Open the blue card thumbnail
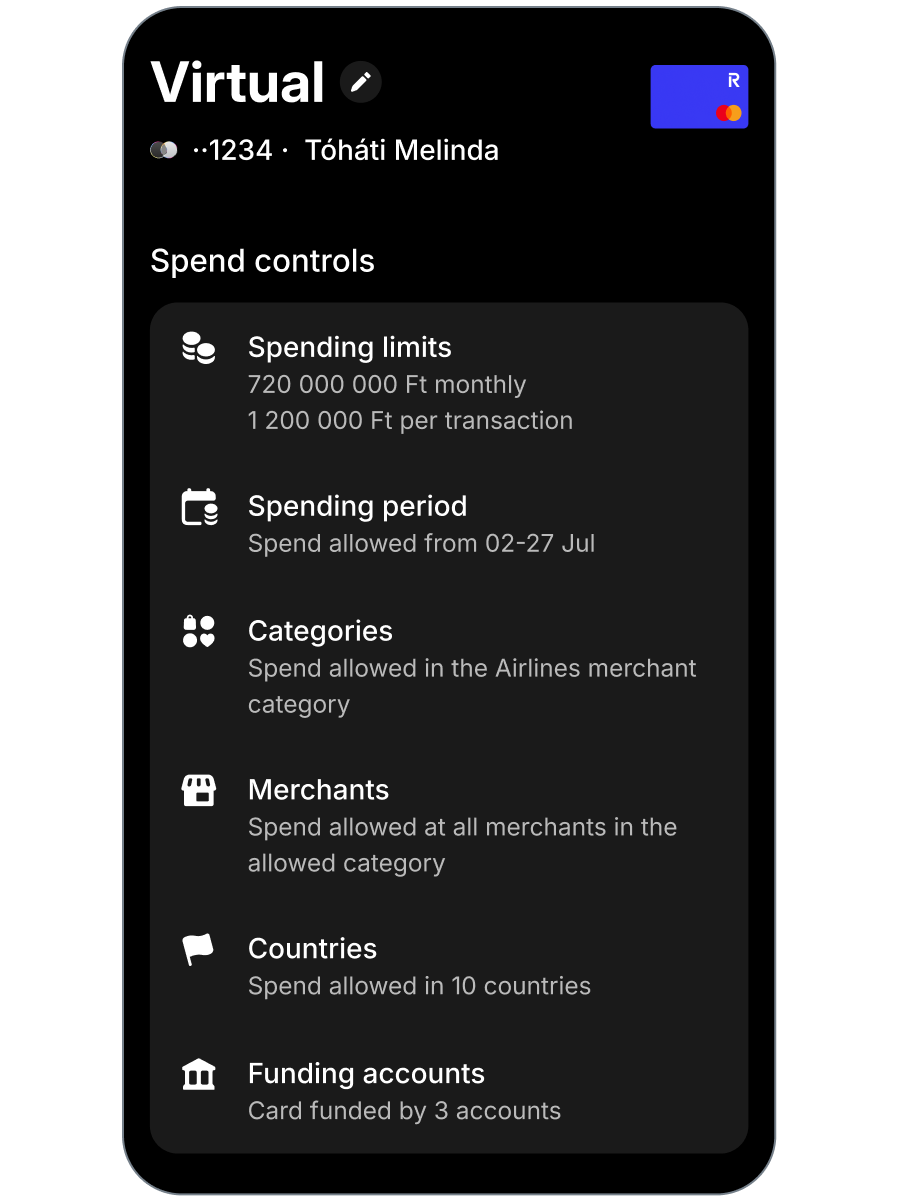900x1200 pixels. click(699, 97)
